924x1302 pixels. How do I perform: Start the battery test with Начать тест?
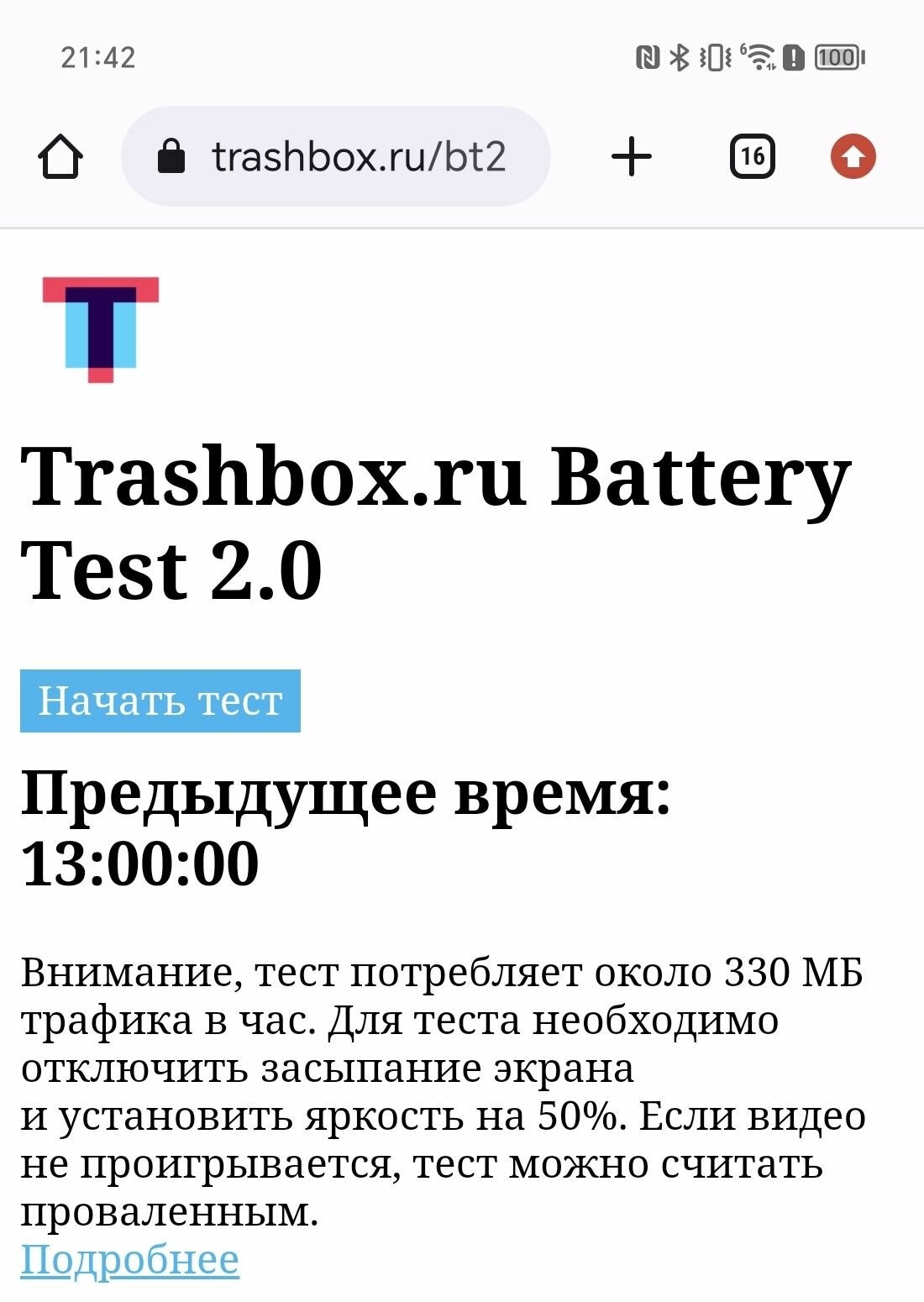(160, 701)
